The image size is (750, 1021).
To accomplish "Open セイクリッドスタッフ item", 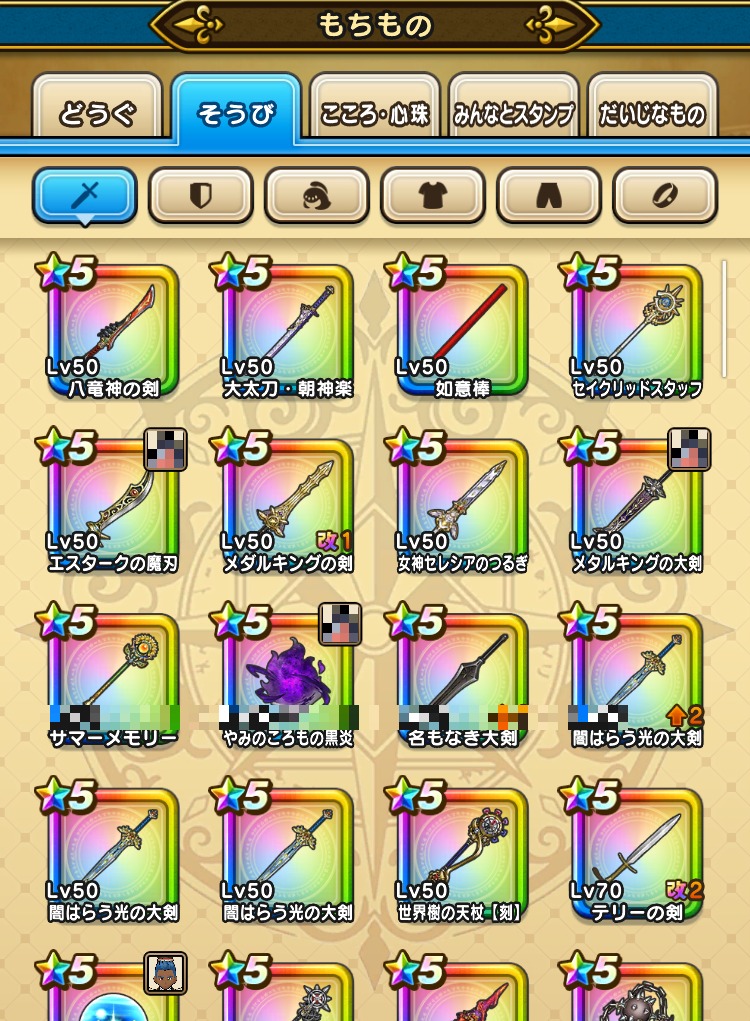I will [x=636, y=330].
